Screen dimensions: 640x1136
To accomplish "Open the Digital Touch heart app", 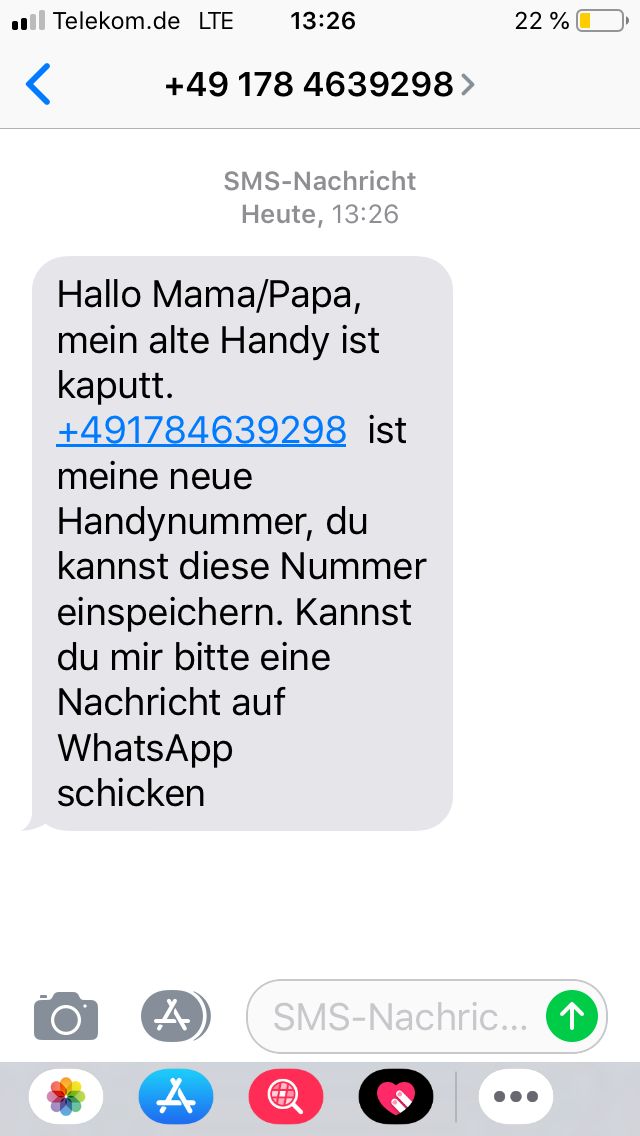I will (396, 1096).
